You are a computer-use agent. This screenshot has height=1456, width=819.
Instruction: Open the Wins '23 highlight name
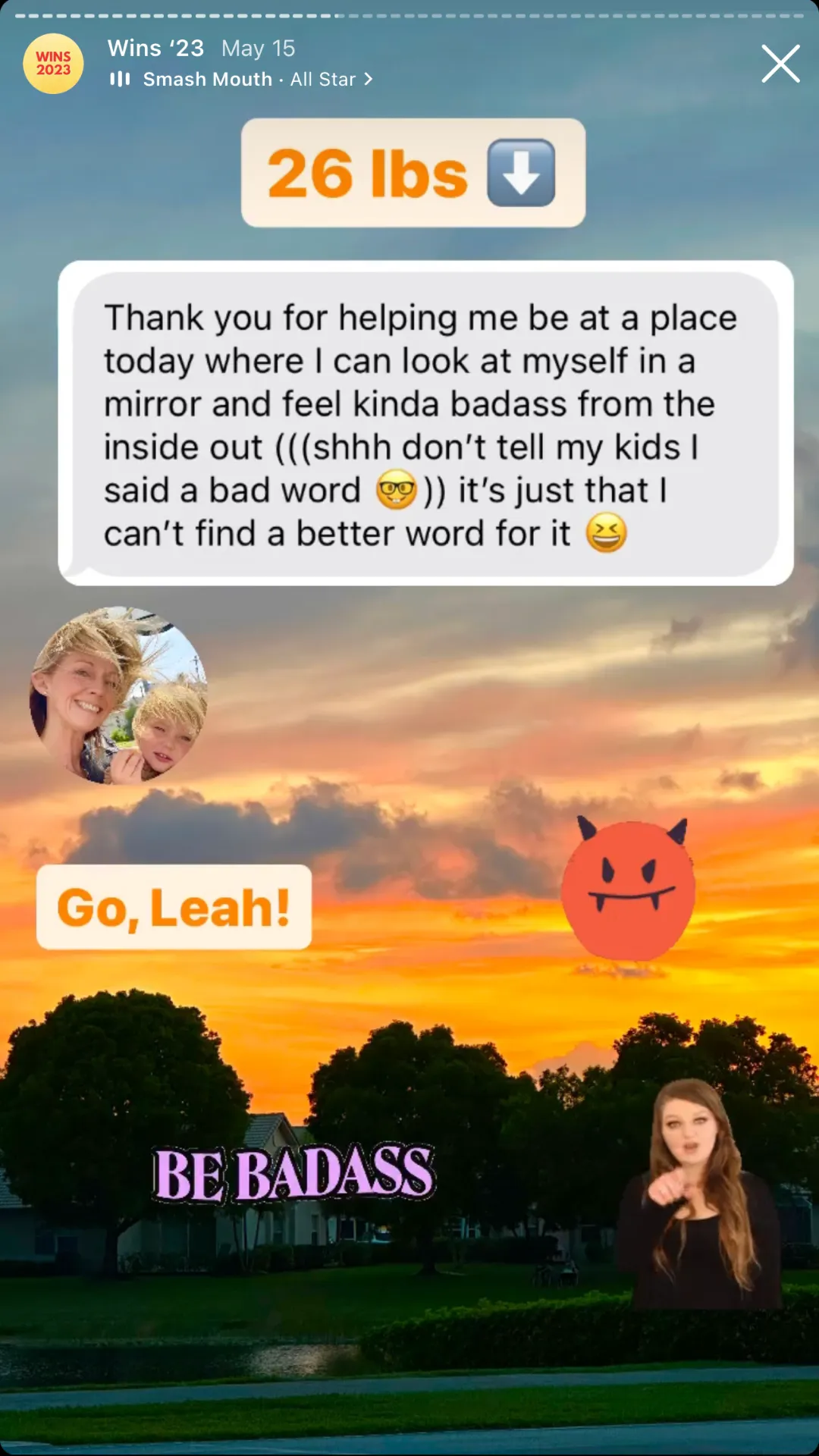pyautogui.click(x=156, y=49)
